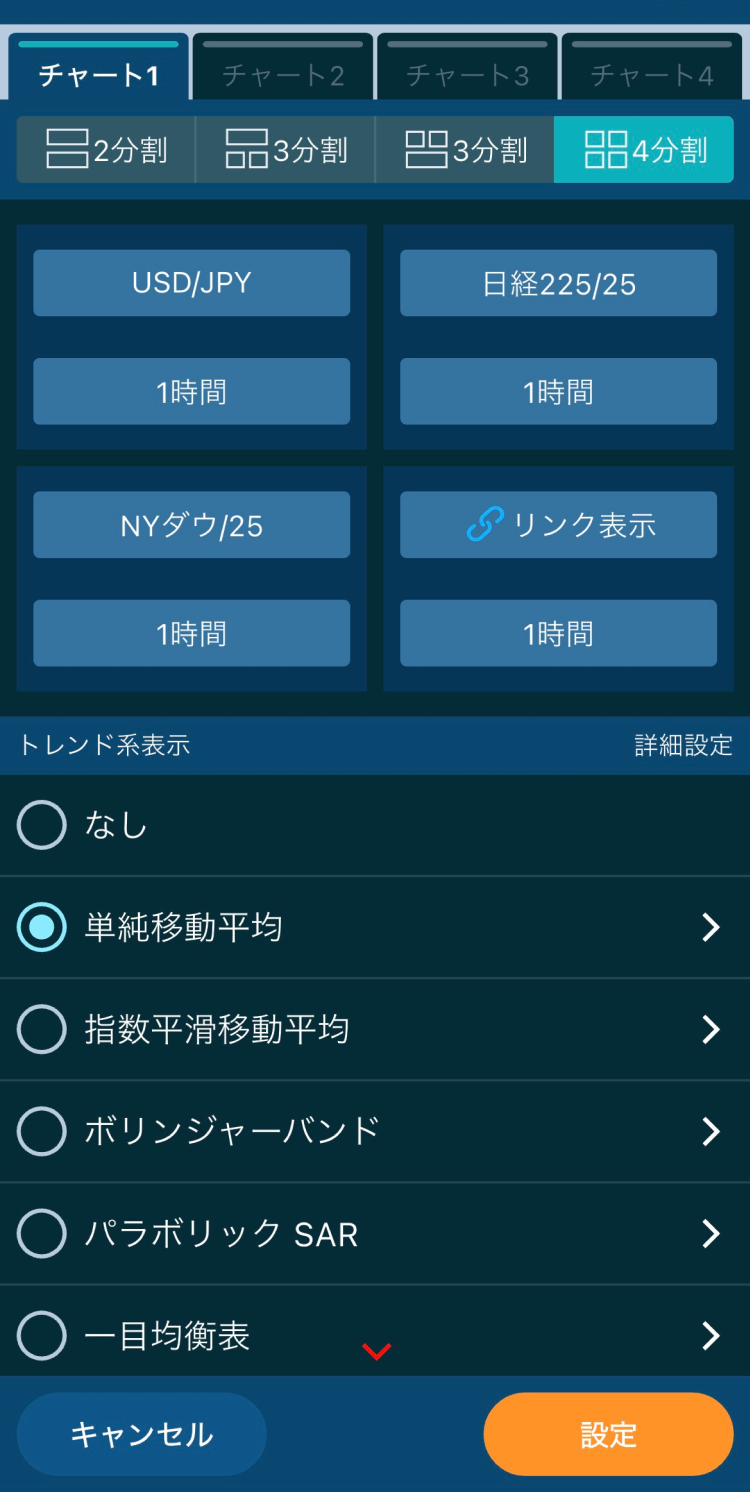The image size is (750, 1492).
Task: Select the 2分割 layout option
Action: click(x=106, y=150)
